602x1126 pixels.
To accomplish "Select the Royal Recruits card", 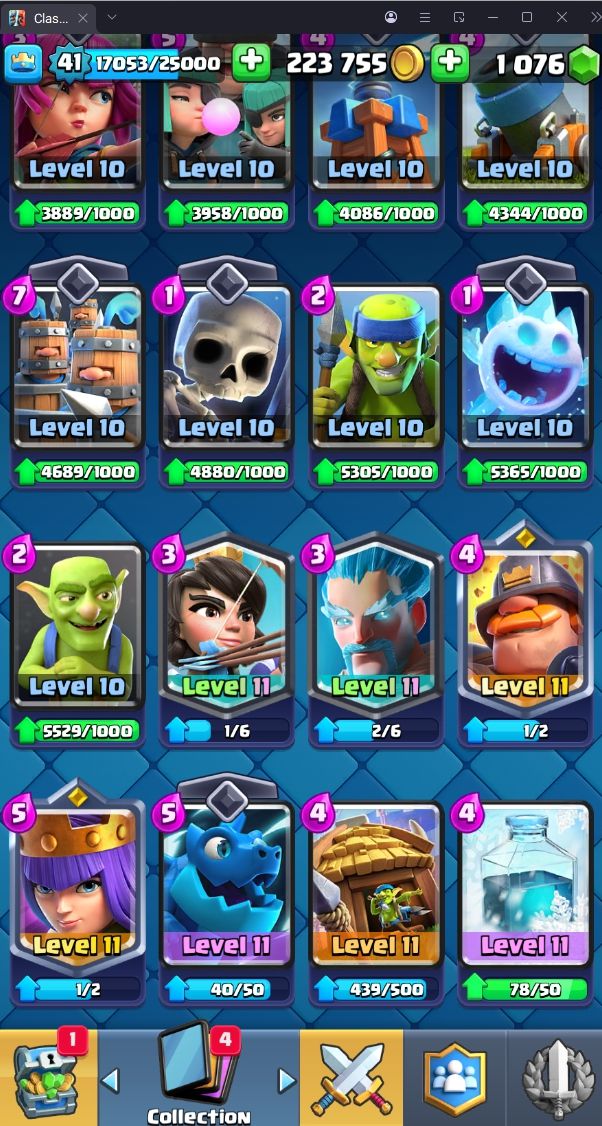I will pyautogui.click(x=77, y=373).
